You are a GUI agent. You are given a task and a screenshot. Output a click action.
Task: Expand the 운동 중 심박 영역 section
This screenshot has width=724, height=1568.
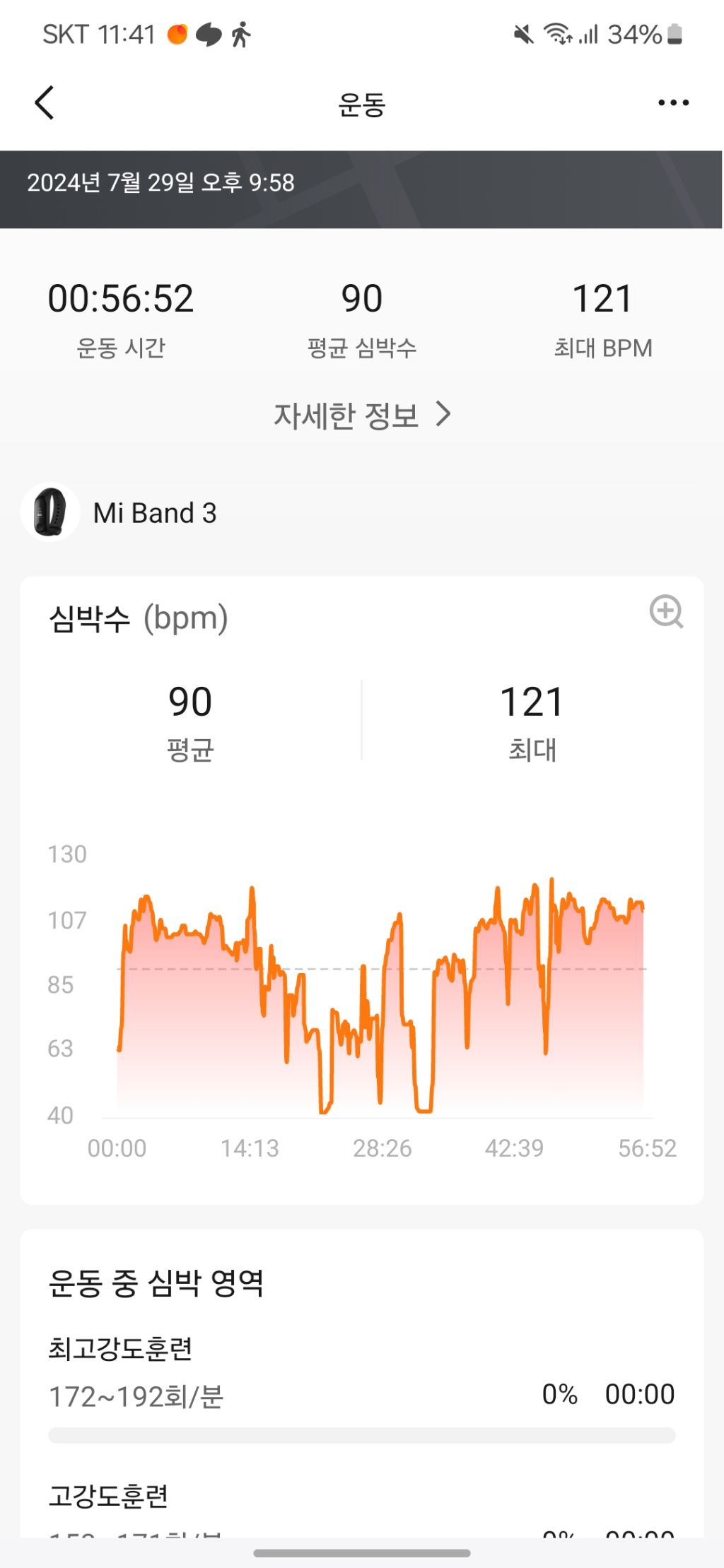(158, 1285)
